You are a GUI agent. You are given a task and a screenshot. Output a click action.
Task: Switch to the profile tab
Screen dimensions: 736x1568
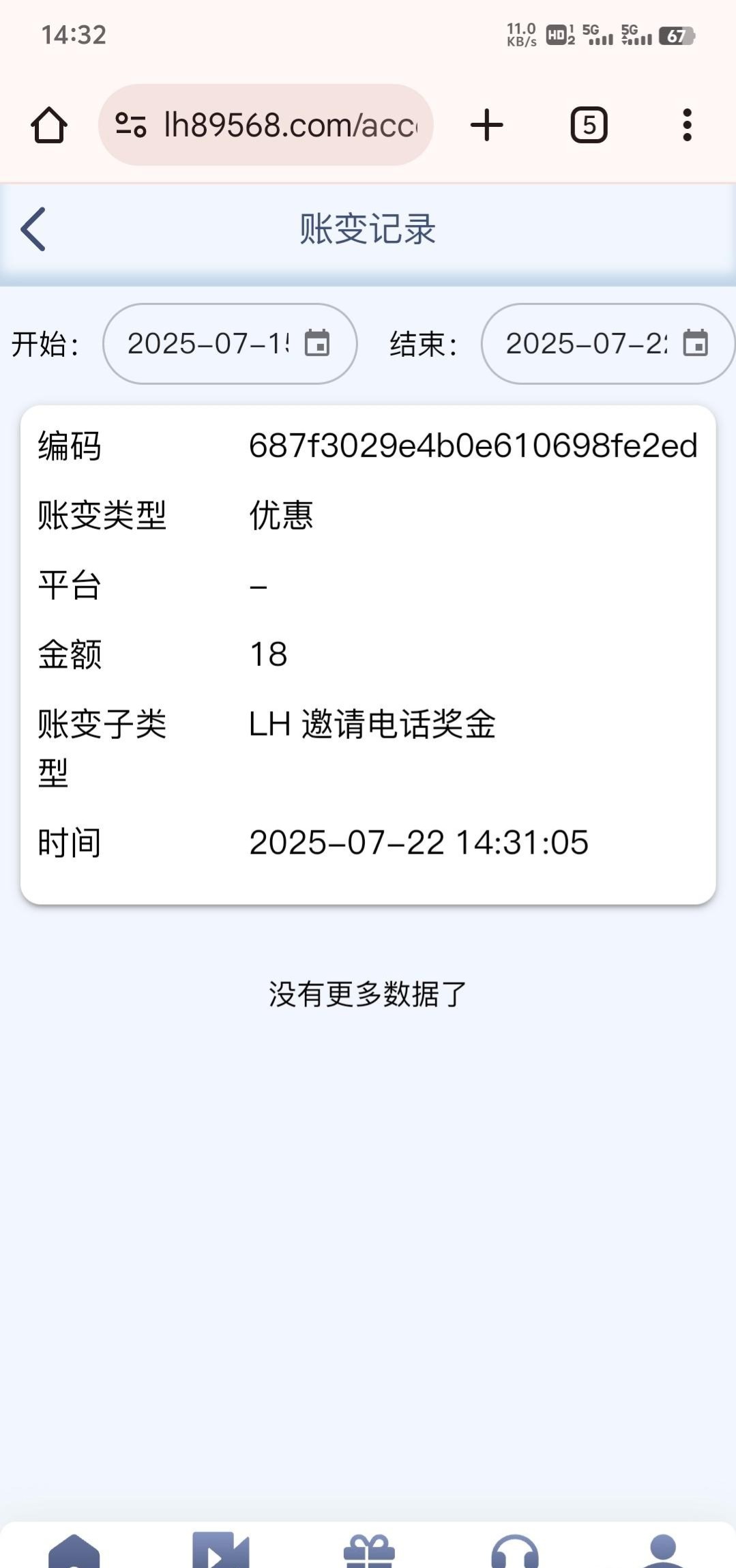pyautogui.click(x=662, y=1550)
